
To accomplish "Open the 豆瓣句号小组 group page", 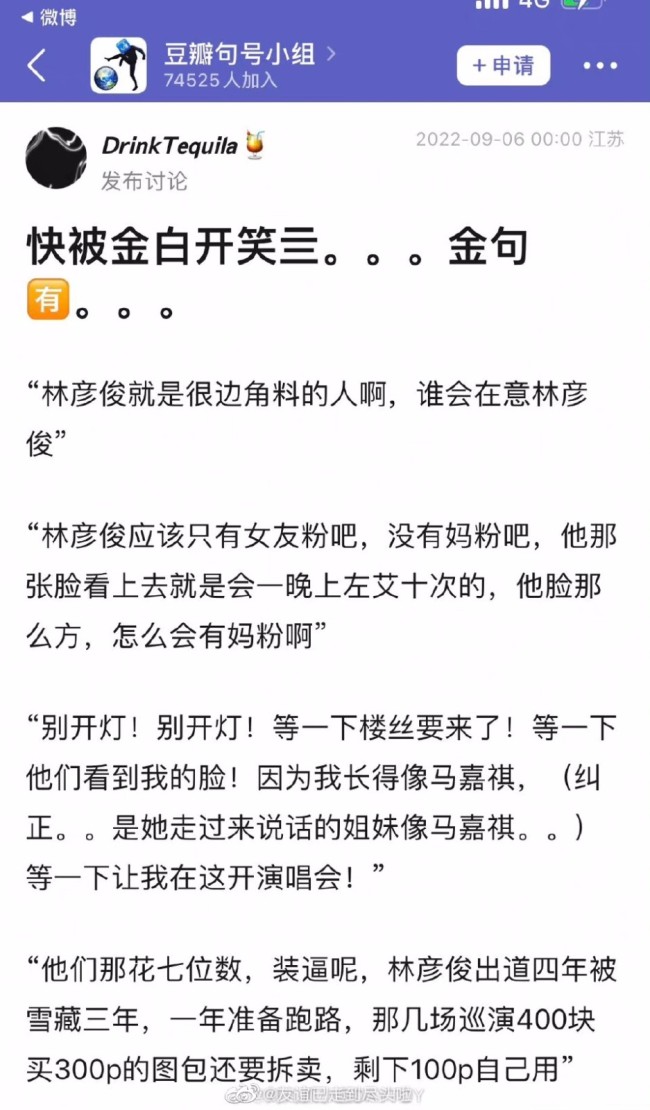I will 240,54.
